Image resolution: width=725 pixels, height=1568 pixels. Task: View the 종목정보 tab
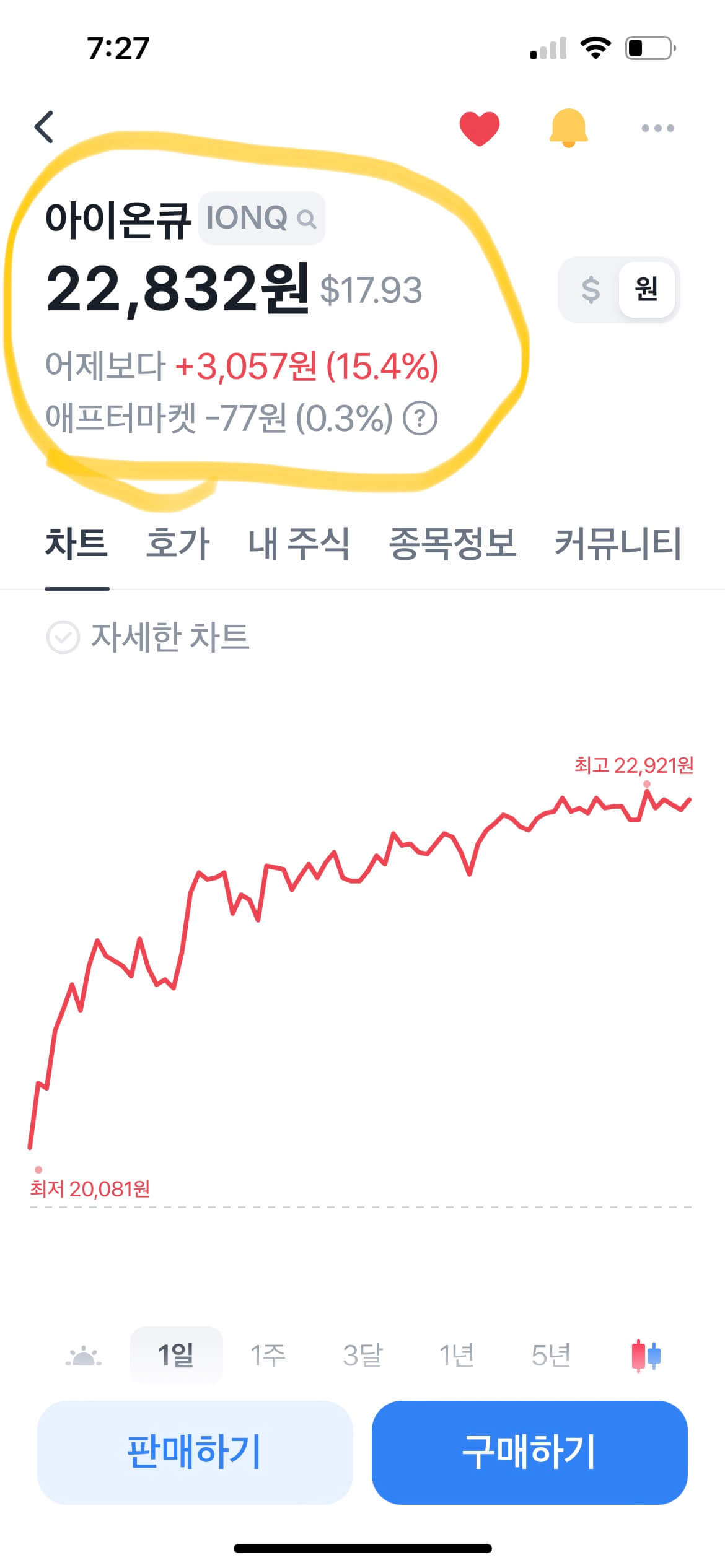[452, 544]
